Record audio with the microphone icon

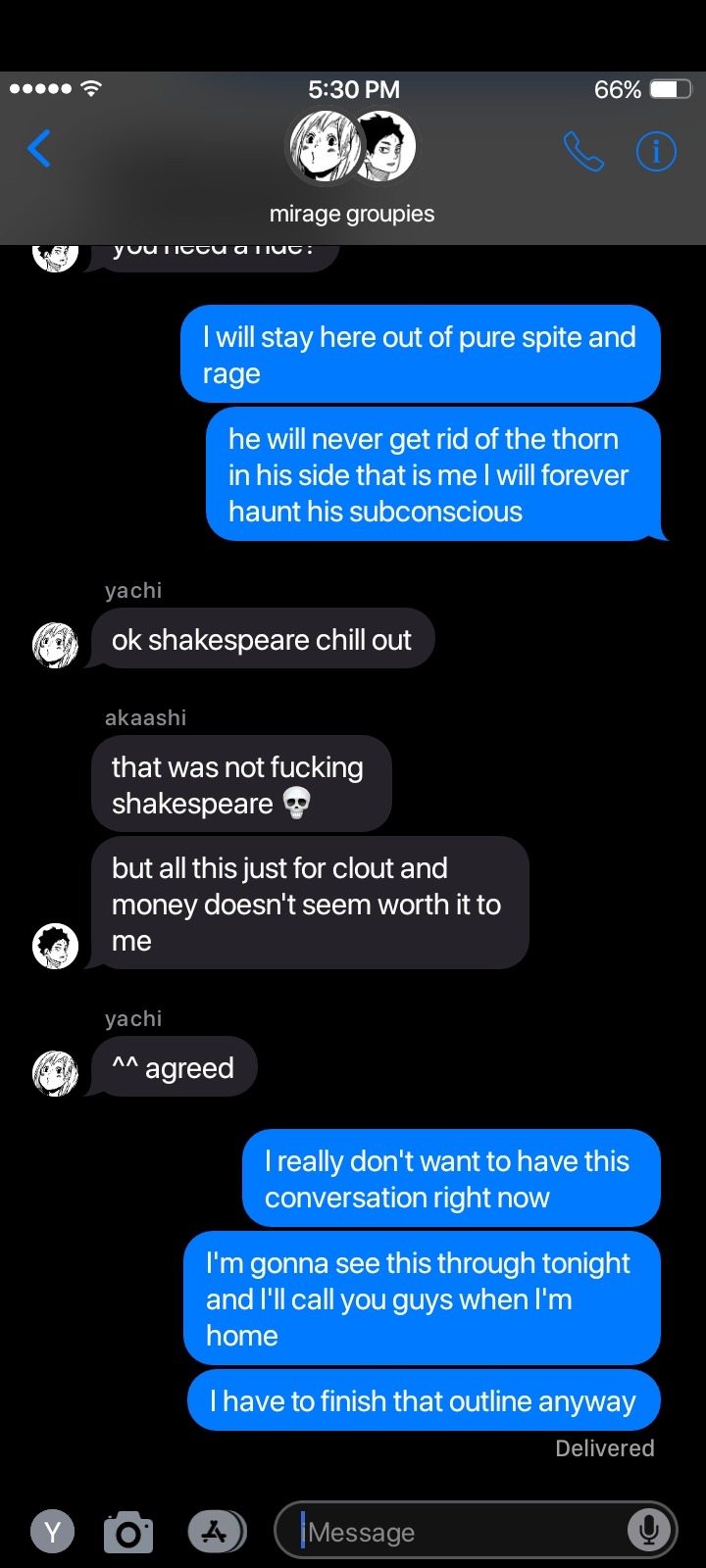648,1530
